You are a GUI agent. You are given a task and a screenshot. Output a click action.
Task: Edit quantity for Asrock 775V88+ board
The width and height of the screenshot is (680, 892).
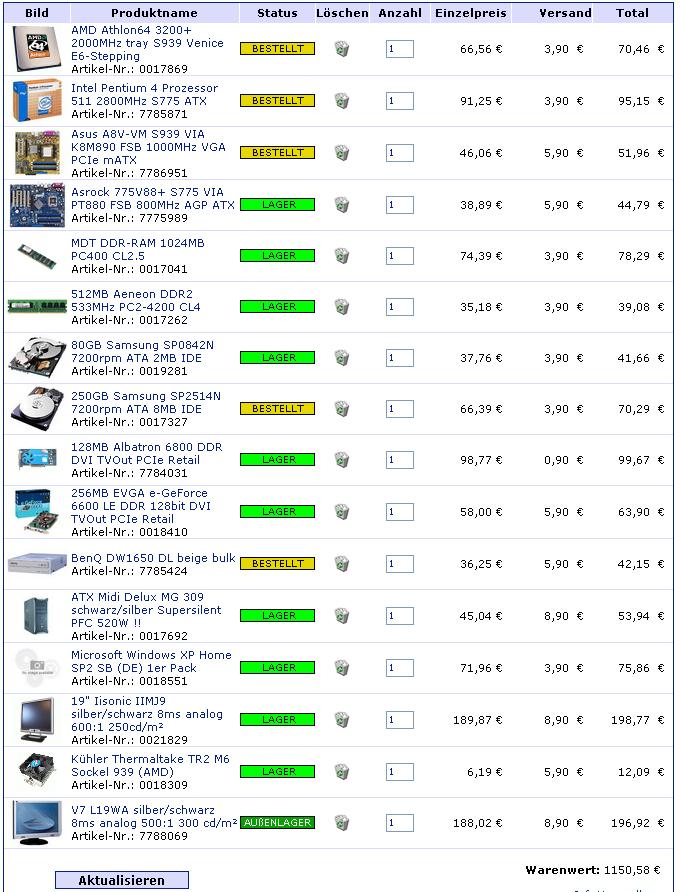399,204
